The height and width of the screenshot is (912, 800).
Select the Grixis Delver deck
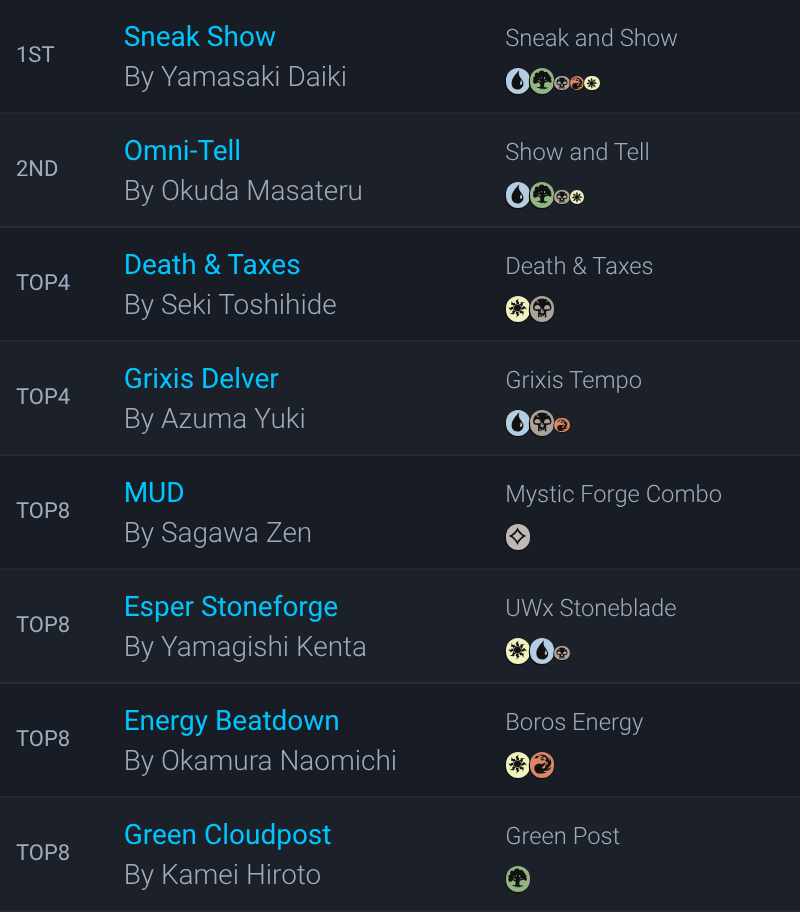click(201, 379)
